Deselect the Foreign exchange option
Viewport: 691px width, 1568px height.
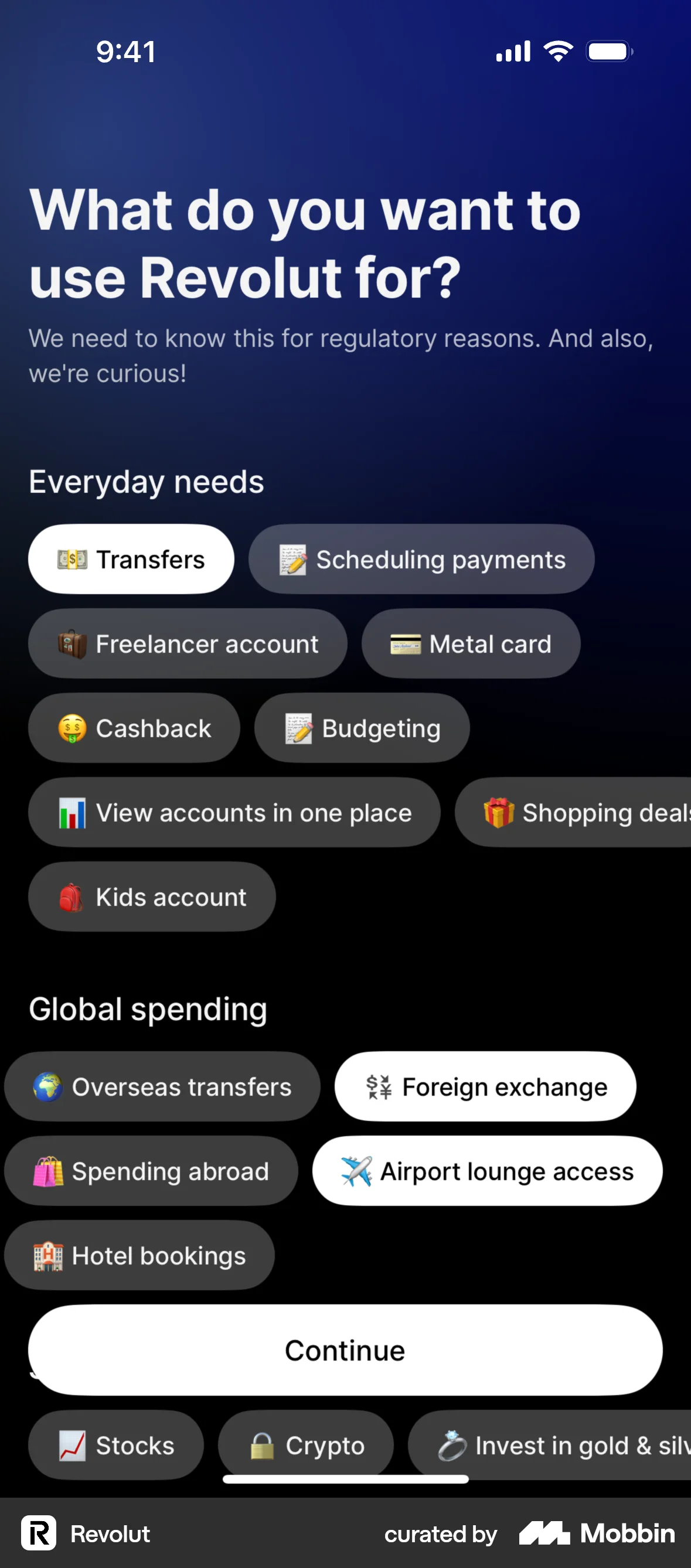484,1086
